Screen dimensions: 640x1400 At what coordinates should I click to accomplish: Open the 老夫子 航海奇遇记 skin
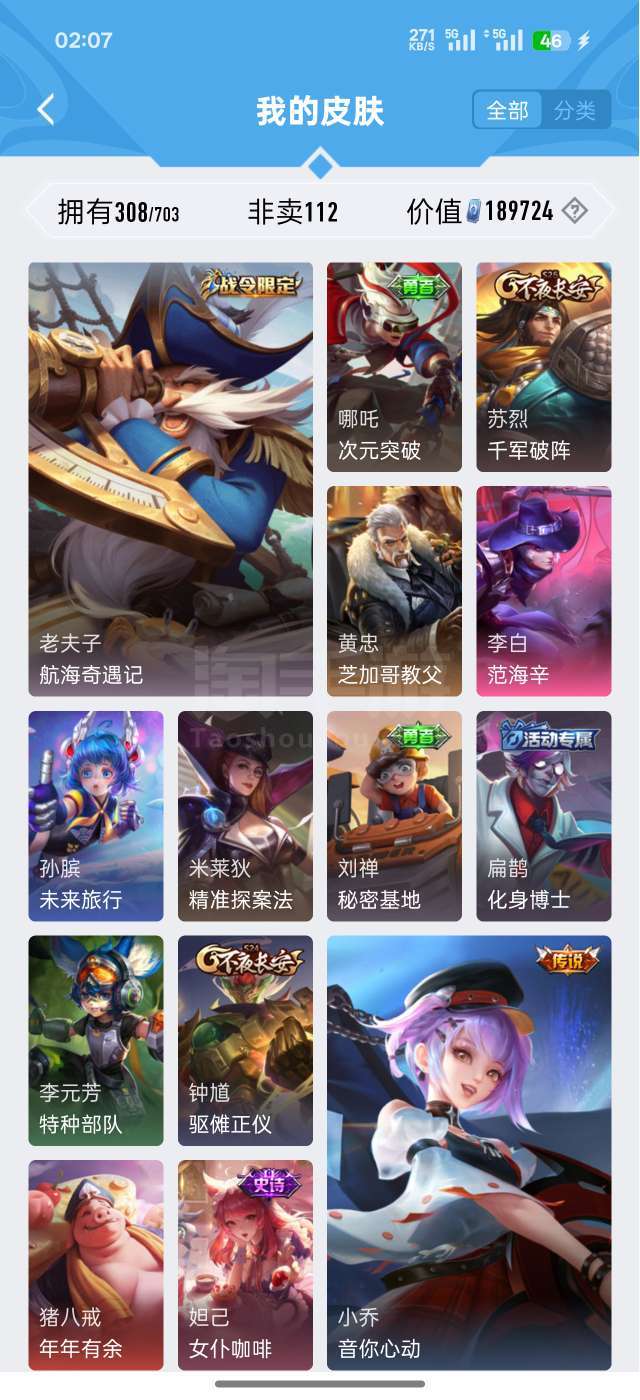170,478
